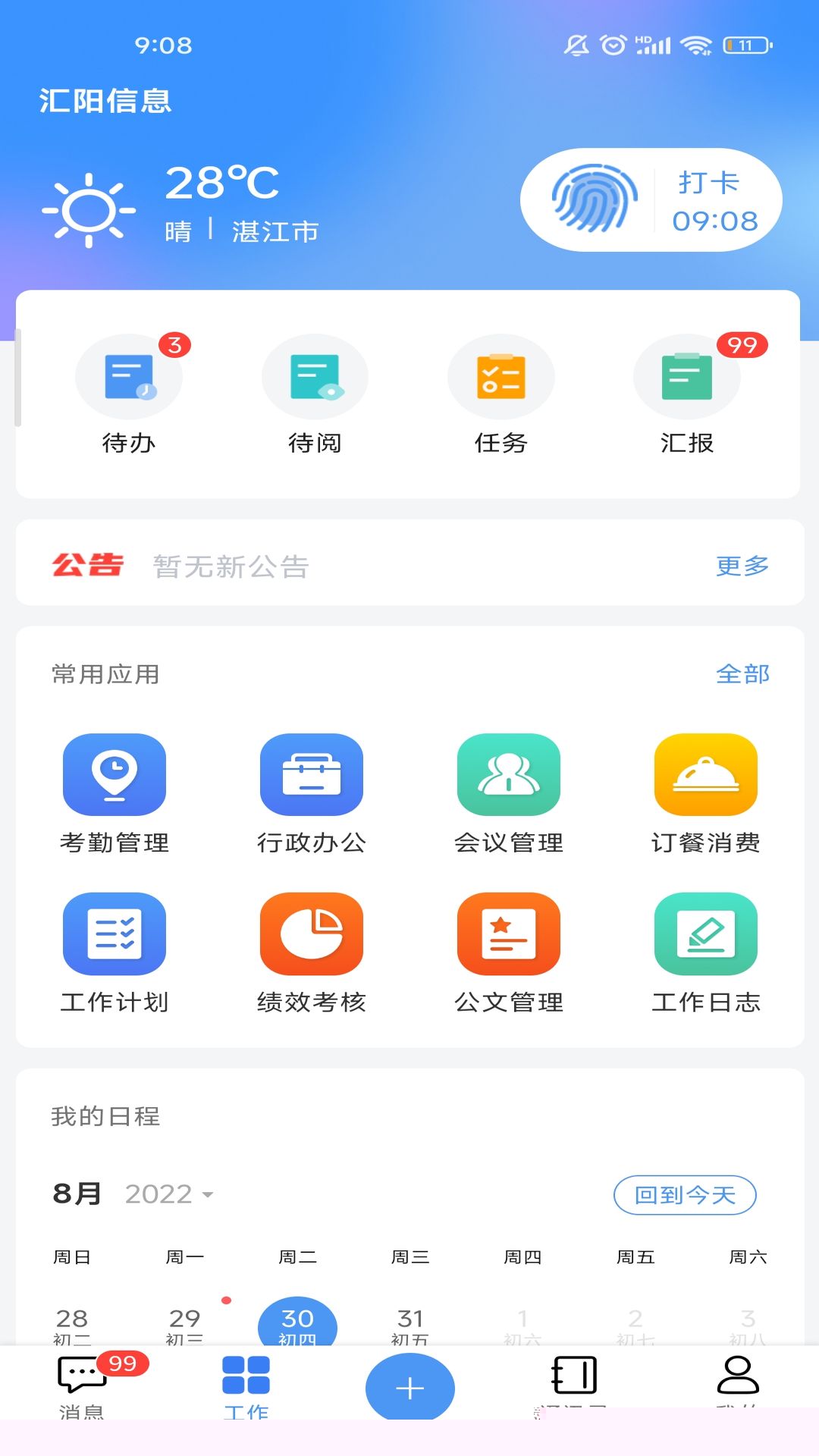View 更多 announcements
The image size is (819, 1456).
tap(742, 566)
